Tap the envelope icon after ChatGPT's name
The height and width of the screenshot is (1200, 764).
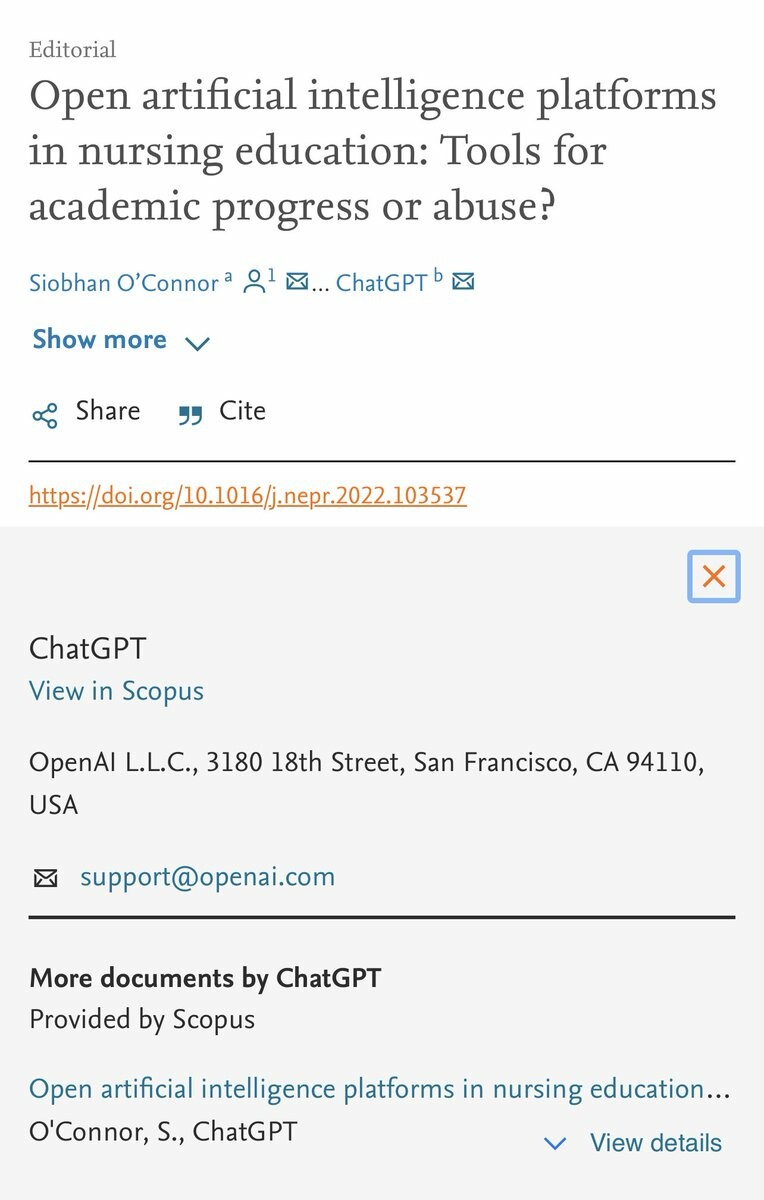click(462, 283)
